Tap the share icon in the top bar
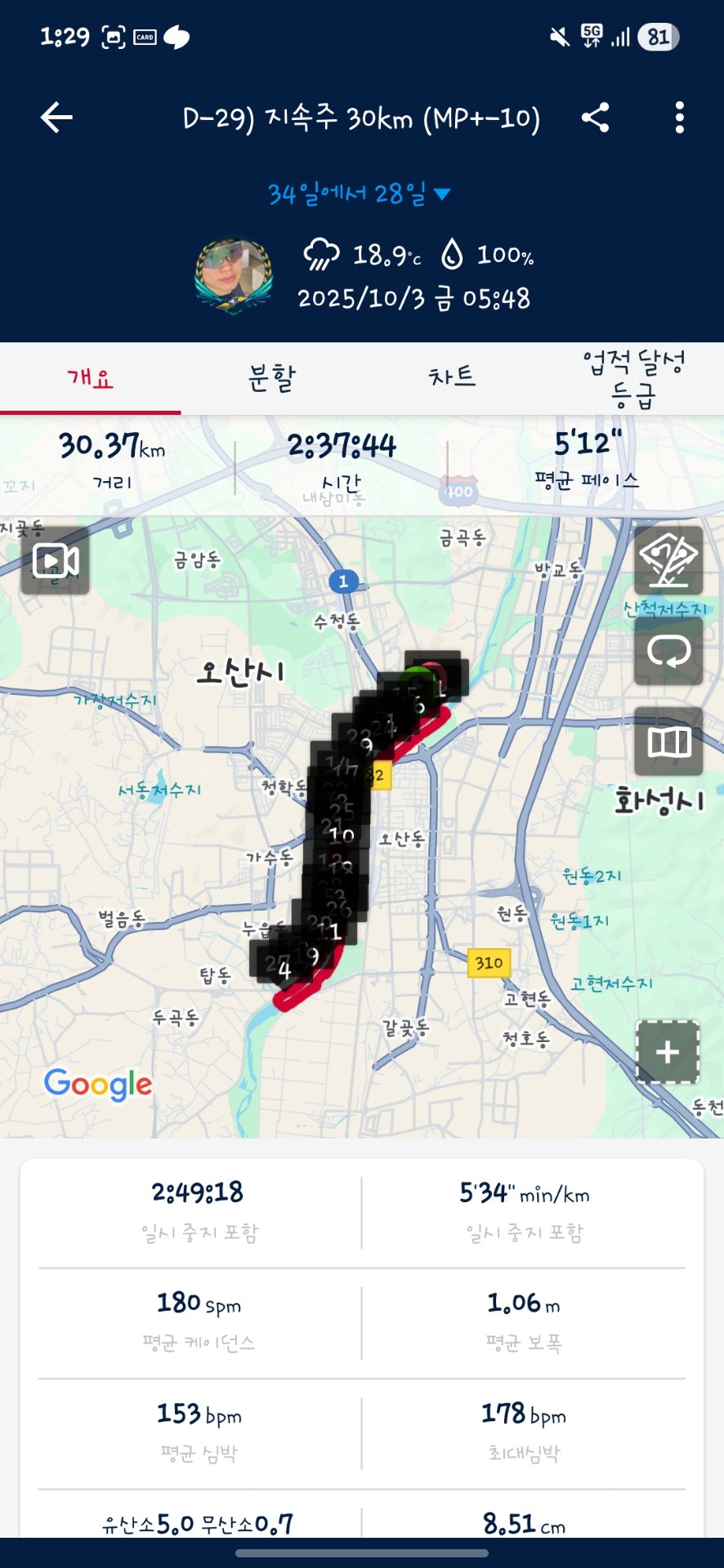724x1568 pixels. pos(594,118)
